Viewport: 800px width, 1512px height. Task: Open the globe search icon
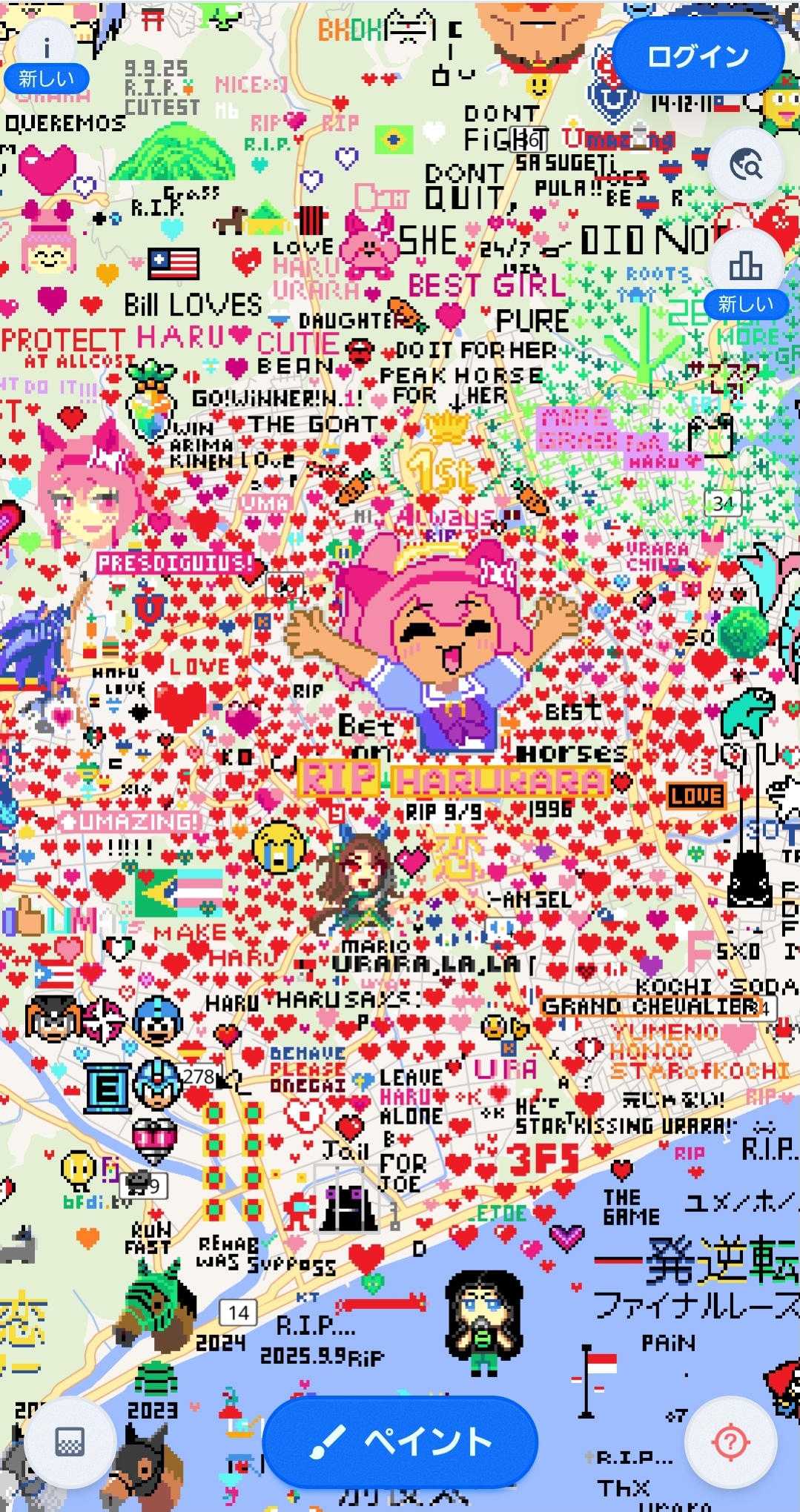click(746, 166)
